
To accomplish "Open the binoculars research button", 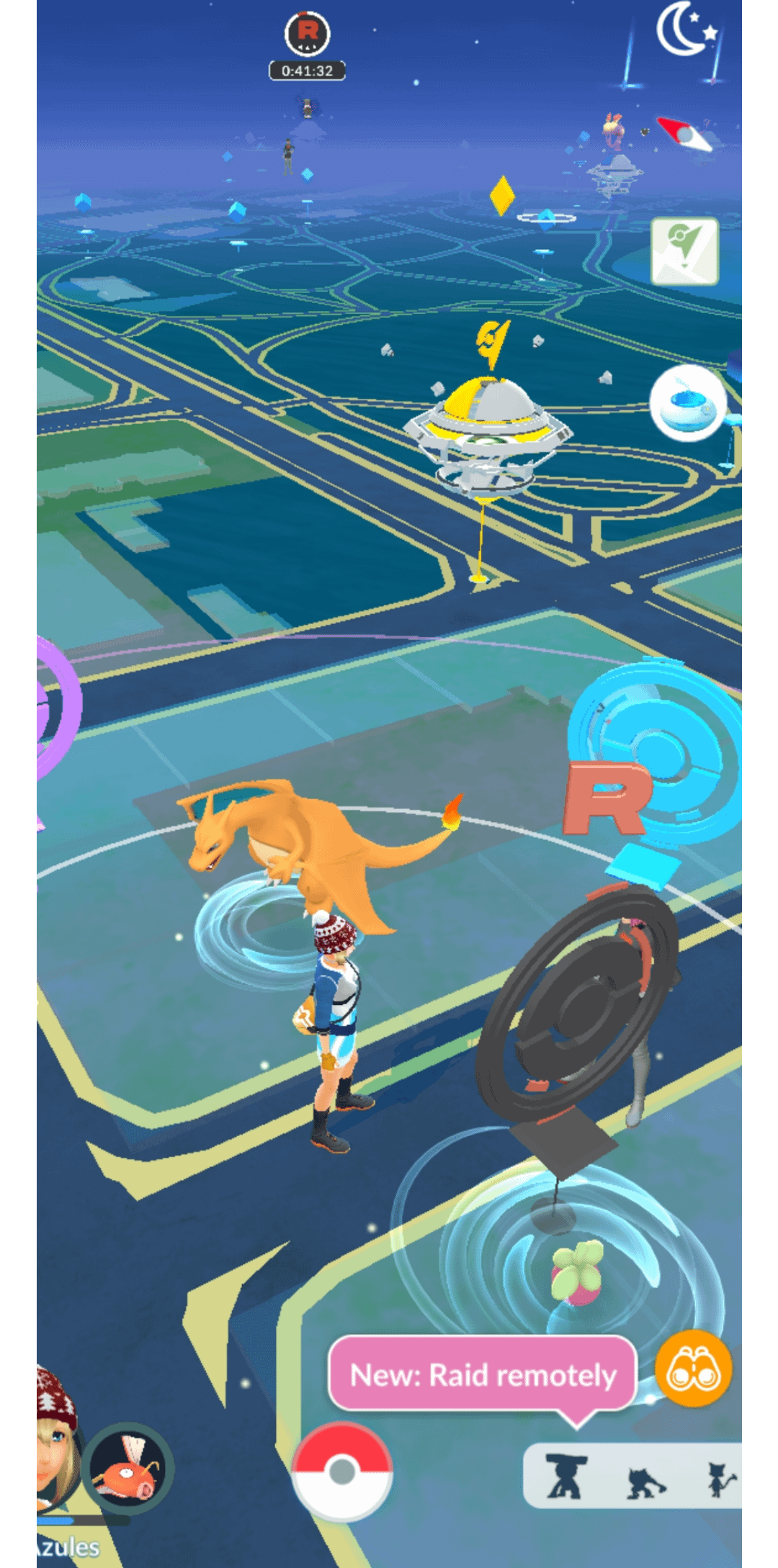I will [693, 1369].
